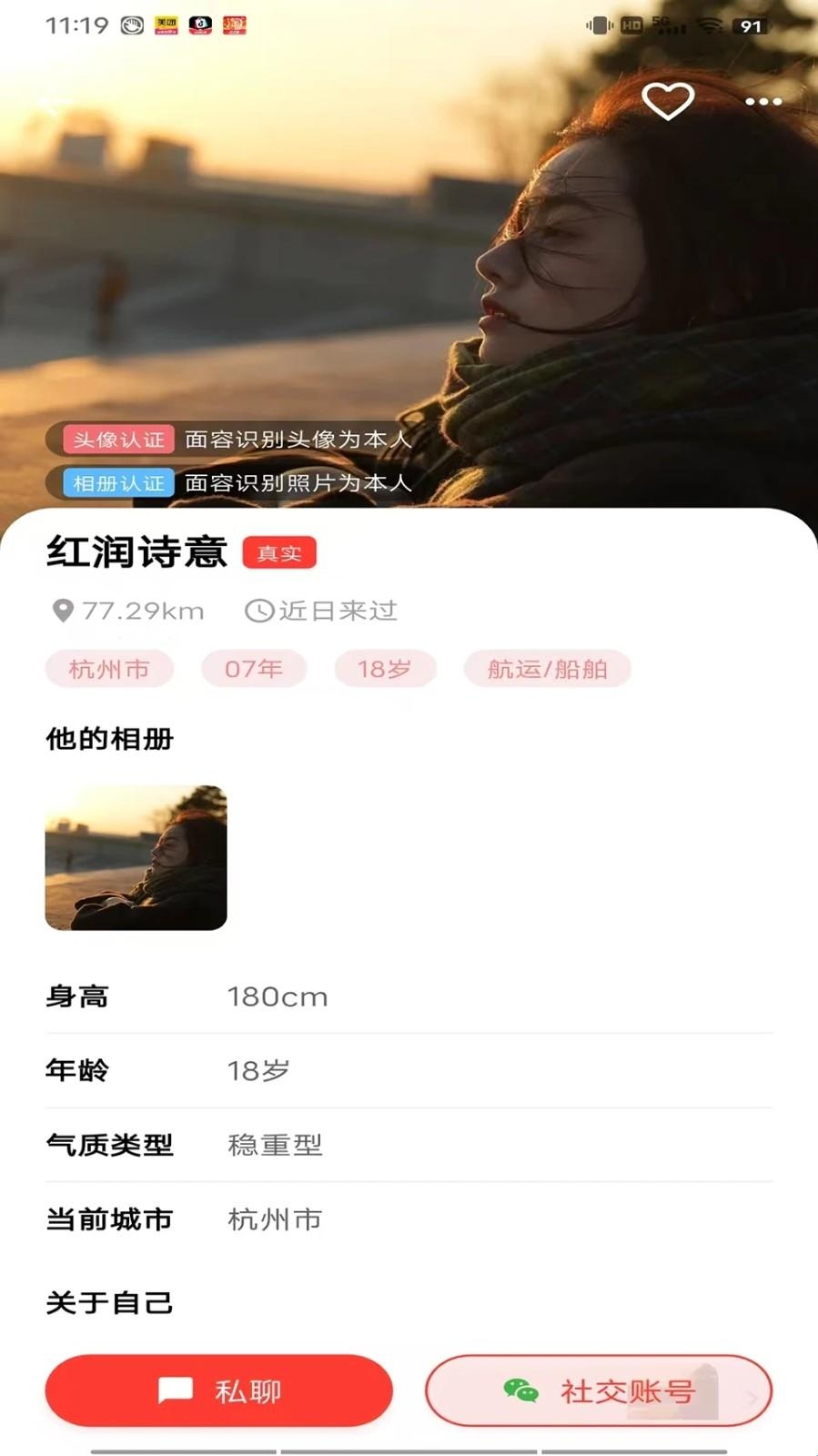Go back using the top-left arrow
818x1456 pixels.
click(x=53, y=104)
